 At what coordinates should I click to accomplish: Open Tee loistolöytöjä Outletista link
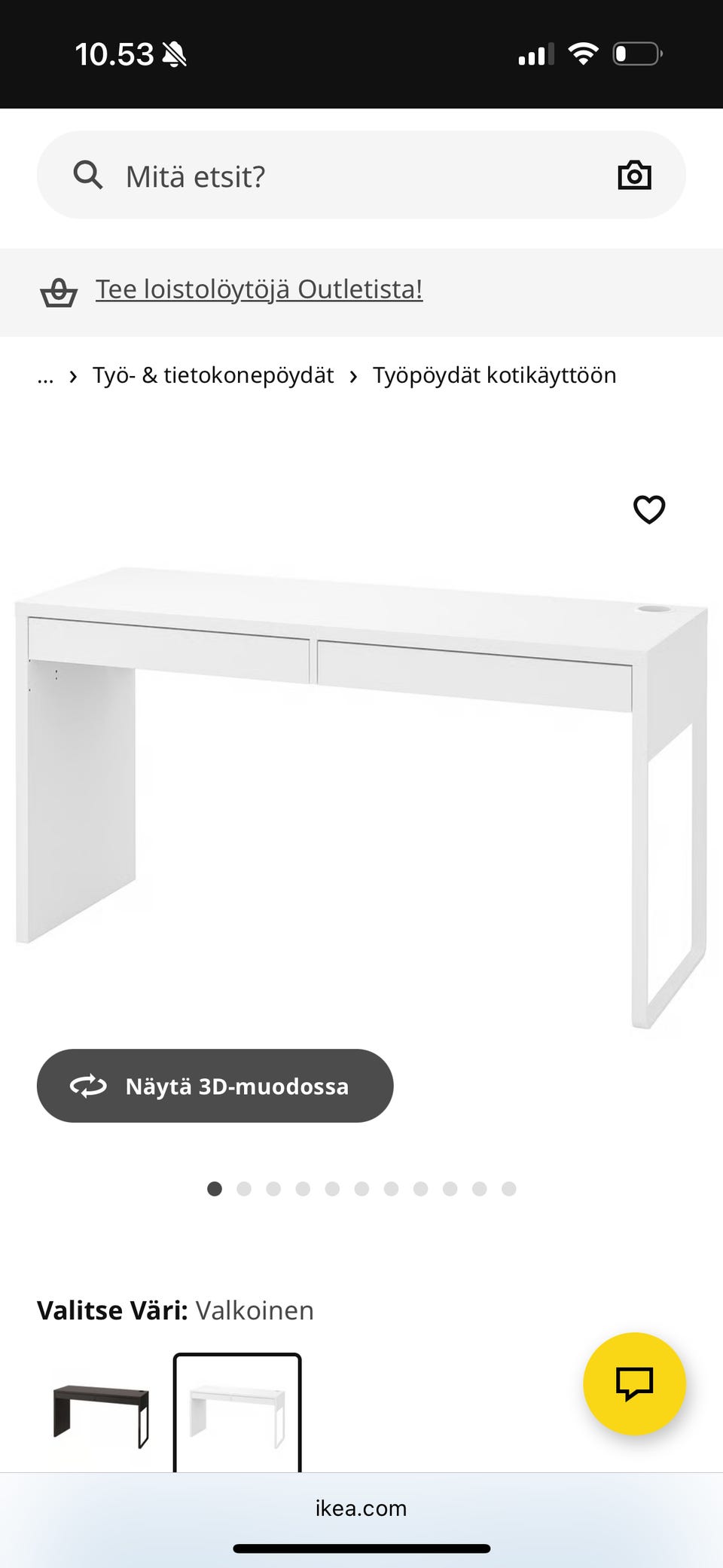[258, 289]
